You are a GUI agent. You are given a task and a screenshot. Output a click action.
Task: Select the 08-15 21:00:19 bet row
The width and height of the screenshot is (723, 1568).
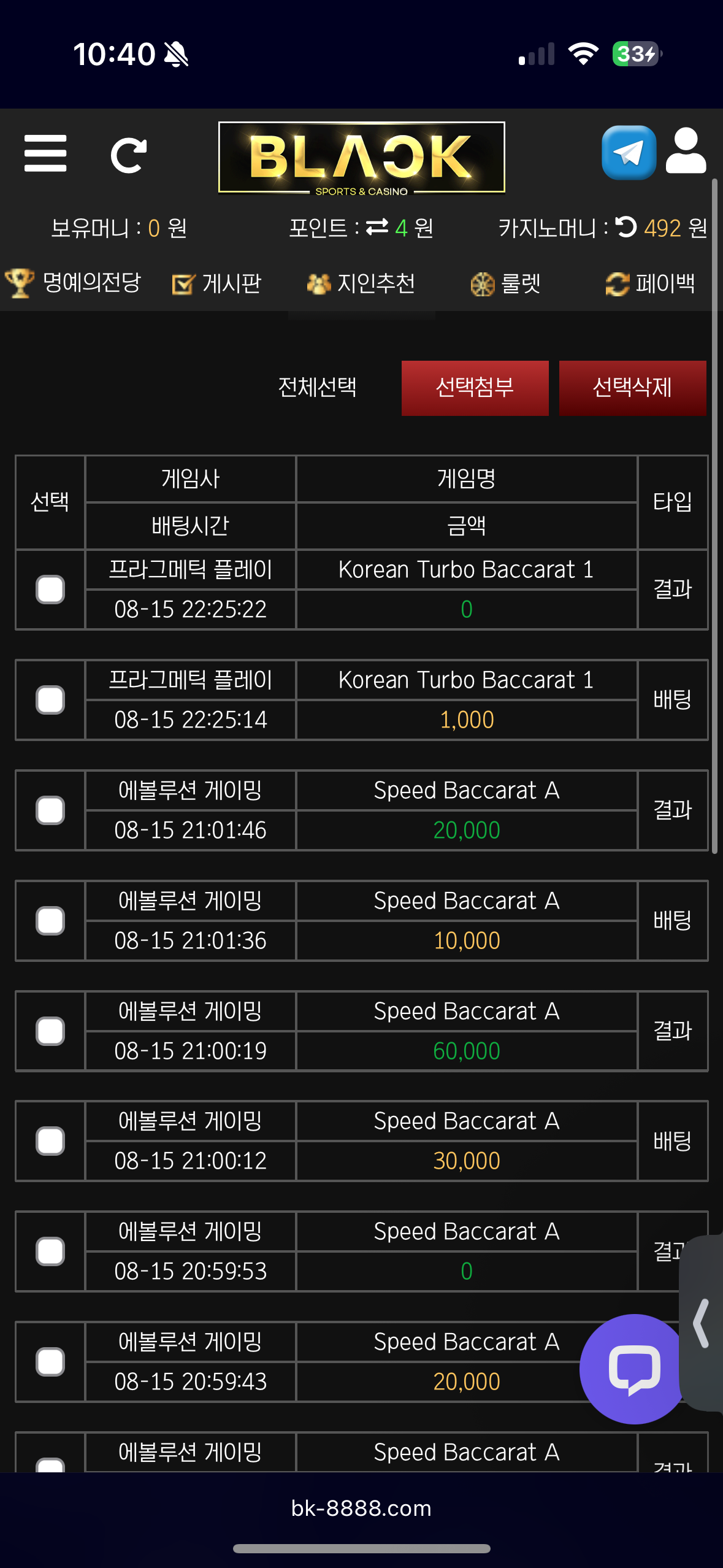point(50,1031)
